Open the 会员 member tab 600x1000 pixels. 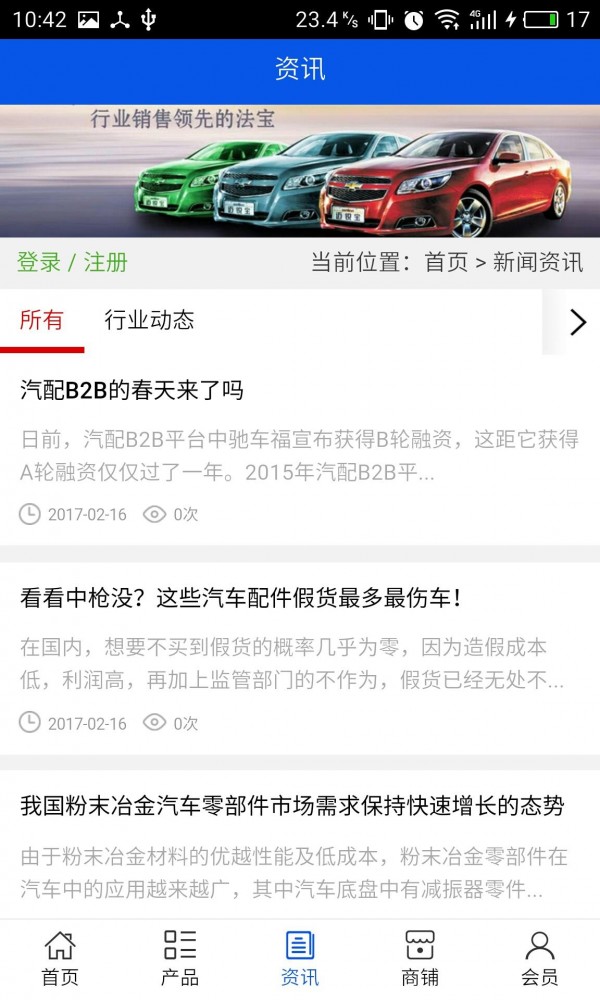(540, 959)
